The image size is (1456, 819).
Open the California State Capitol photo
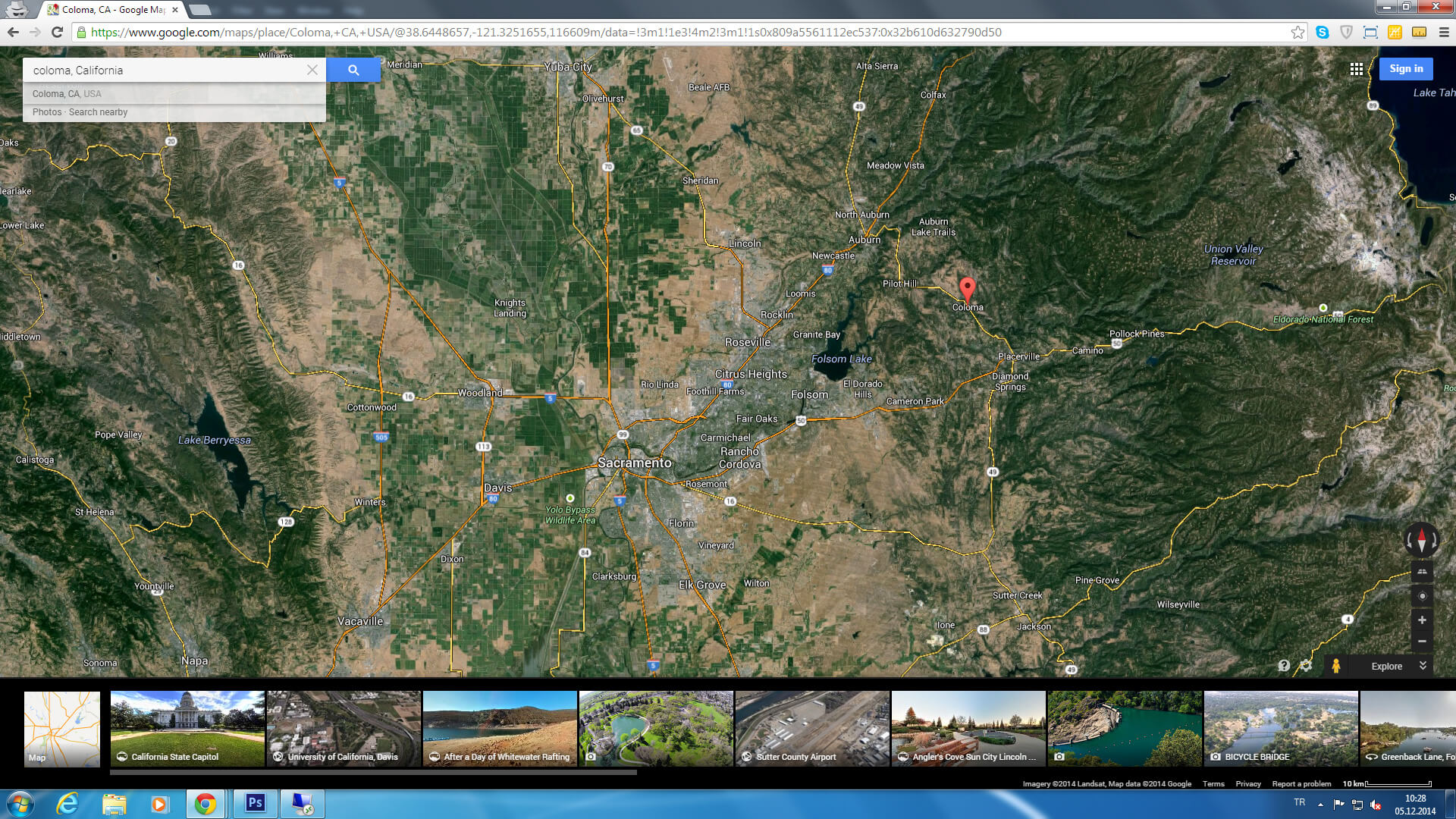tap(187, 728)
